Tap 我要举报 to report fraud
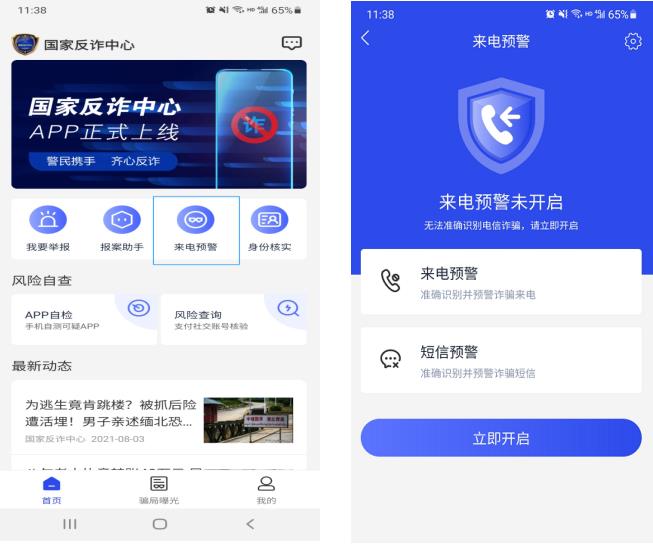The image size is (653, 544). 45,229
